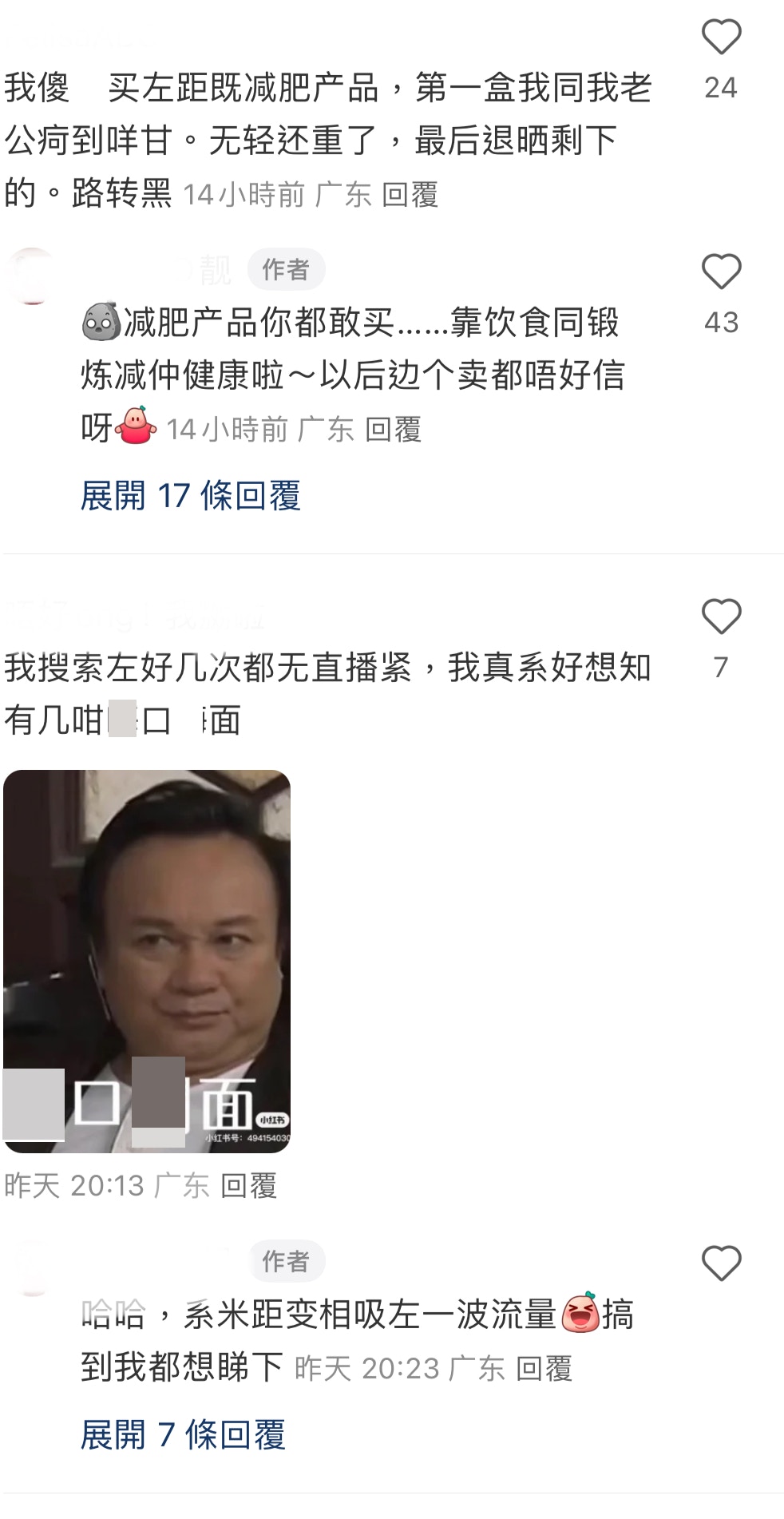
Task: Reply to the comment ending 路转黑
Action: point(410,195)
